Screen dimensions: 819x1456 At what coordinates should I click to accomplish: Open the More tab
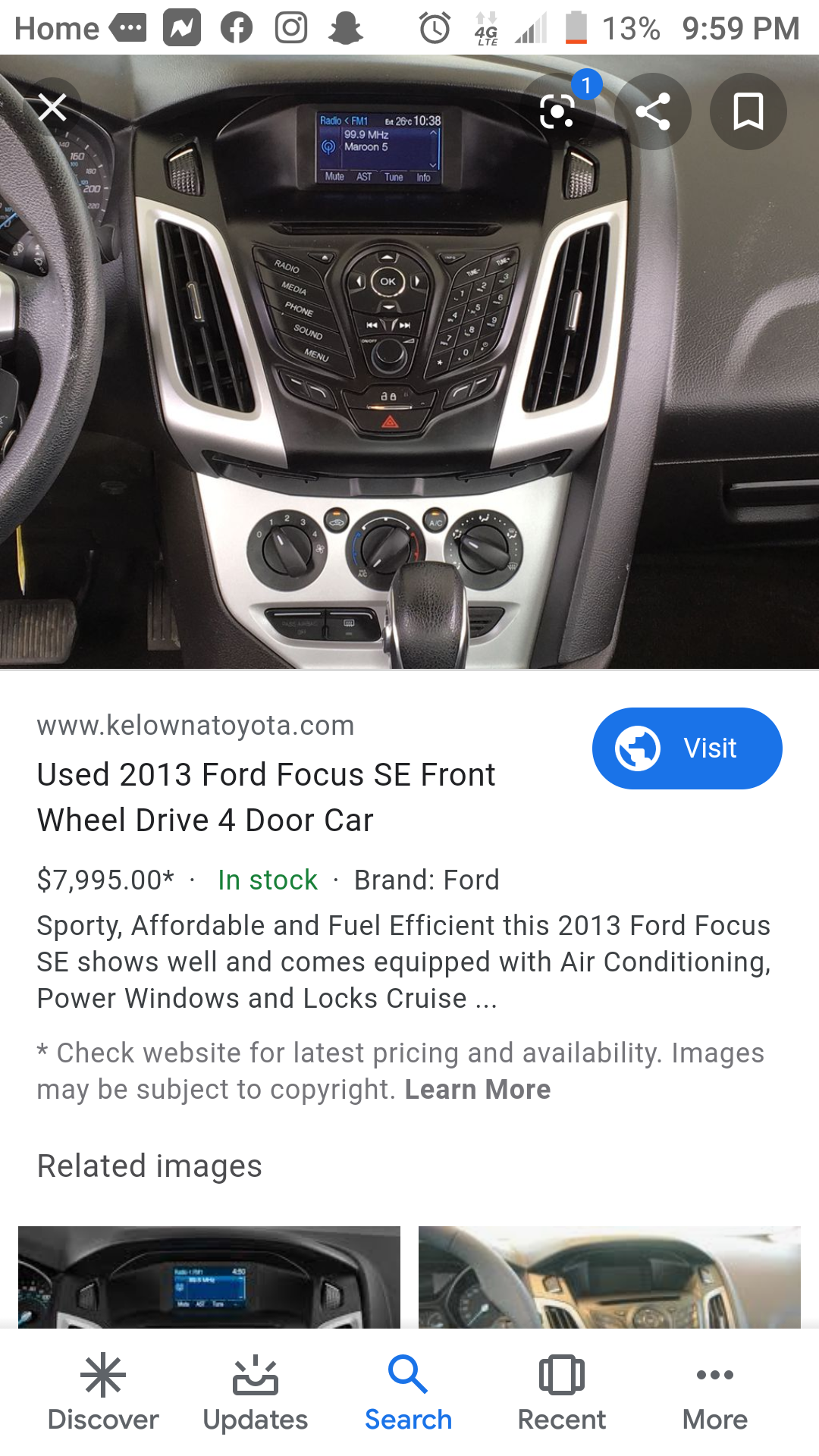(715, 1394)
